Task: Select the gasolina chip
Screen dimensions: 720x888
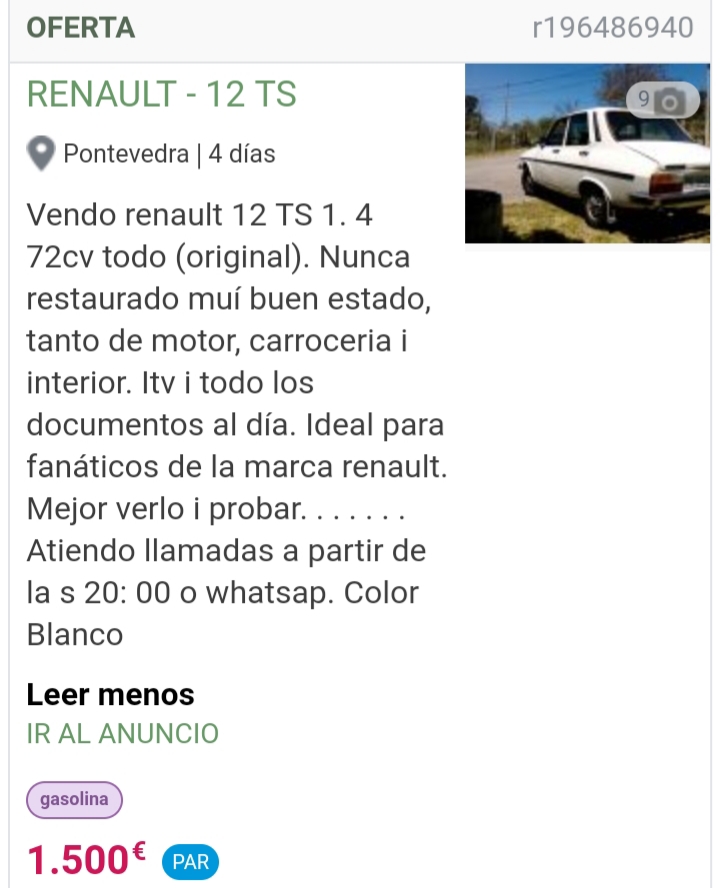Action: tap(74, 800)
